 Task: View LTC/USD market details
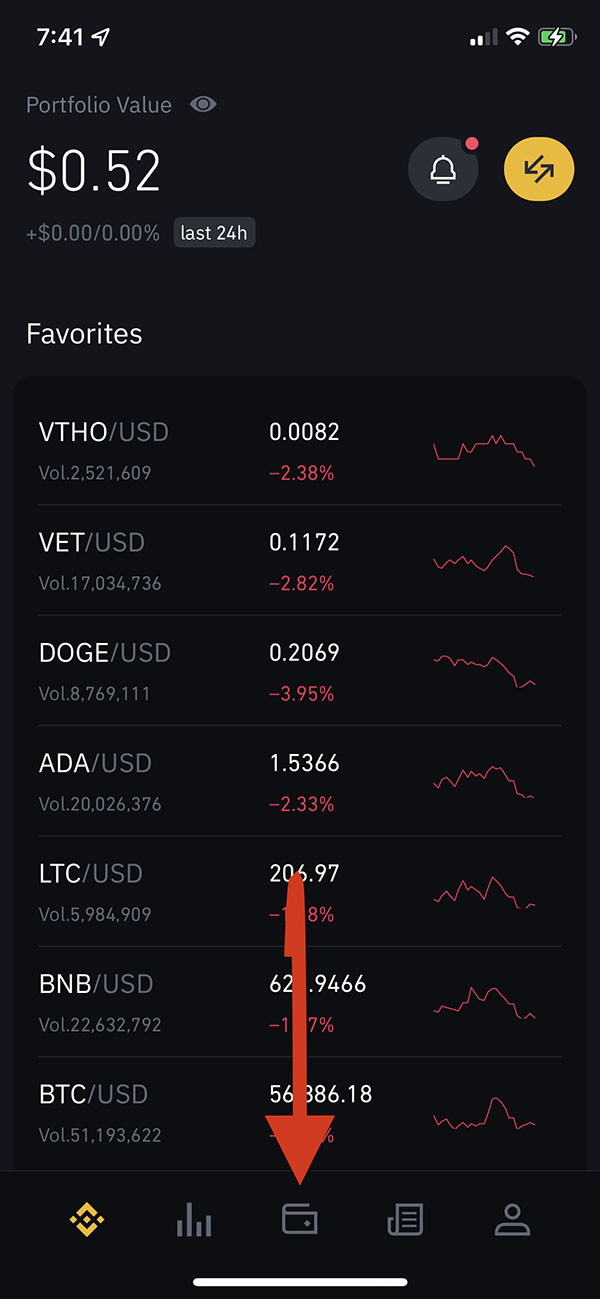300,891
